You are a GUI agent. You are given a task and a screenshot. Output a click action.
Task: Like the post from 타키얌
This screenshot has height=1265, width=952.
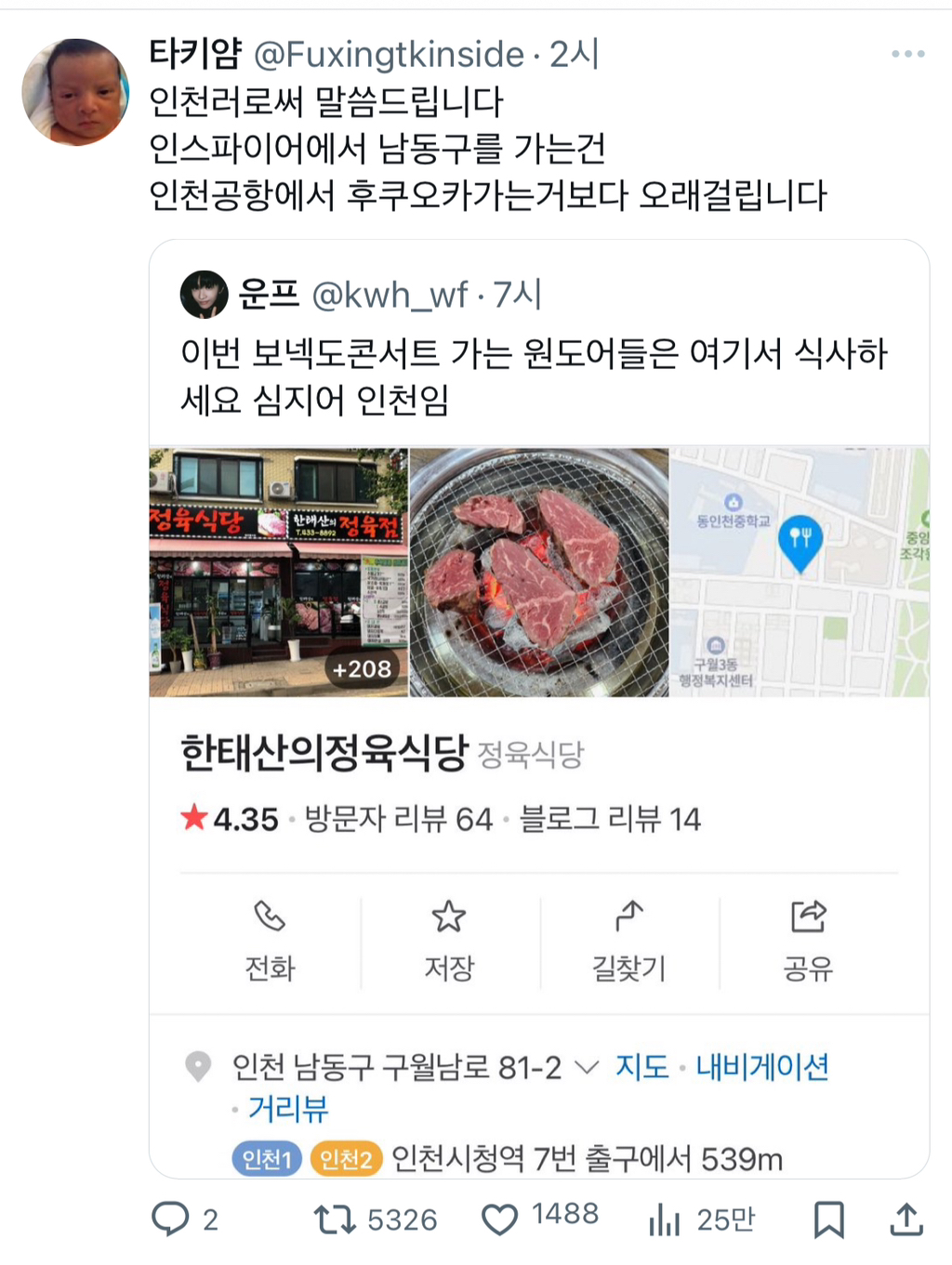click(500, 1219)
